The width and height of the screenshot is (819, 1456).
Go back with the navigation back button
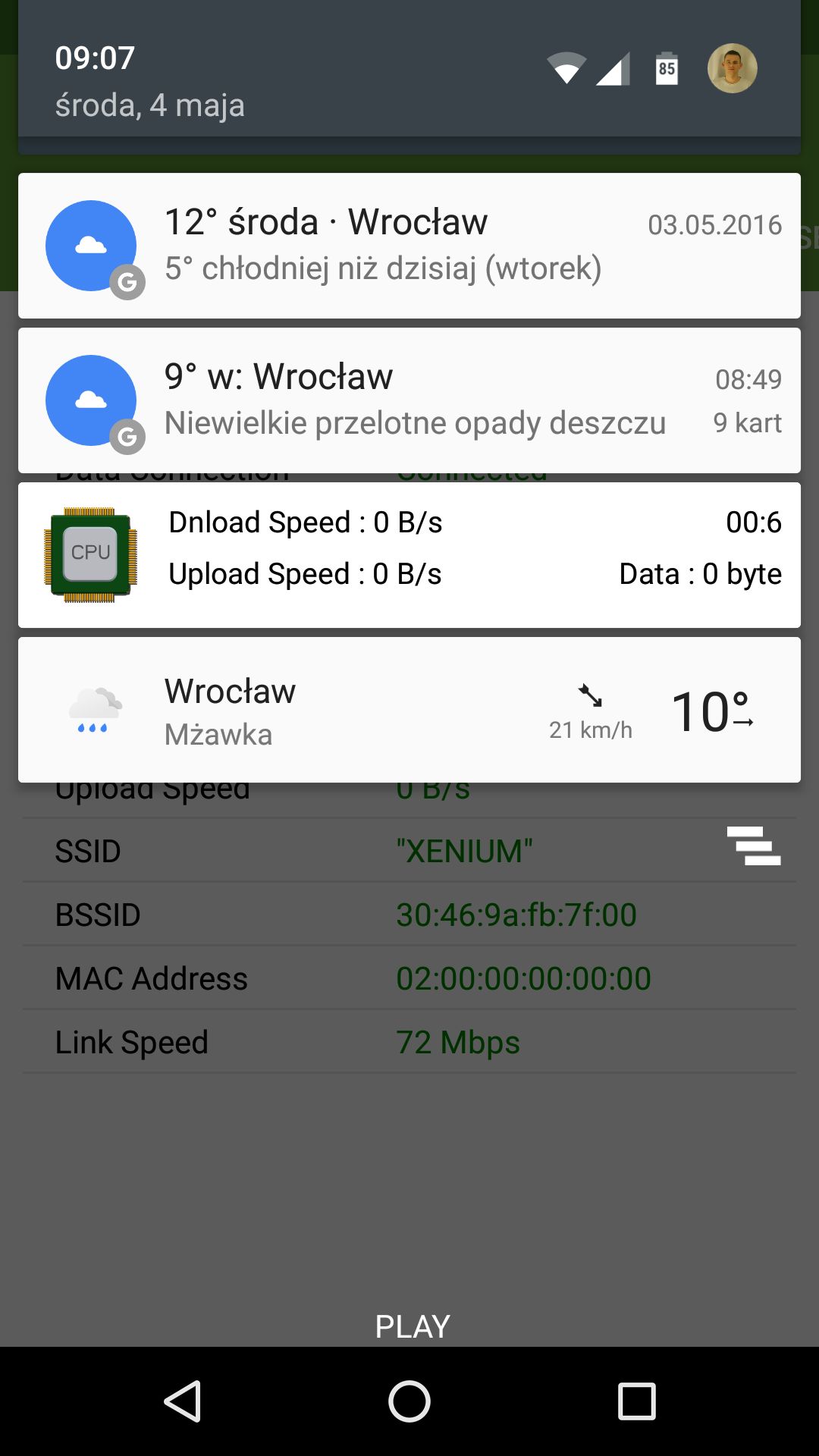pyautogui.click(x=183, y=1401)
